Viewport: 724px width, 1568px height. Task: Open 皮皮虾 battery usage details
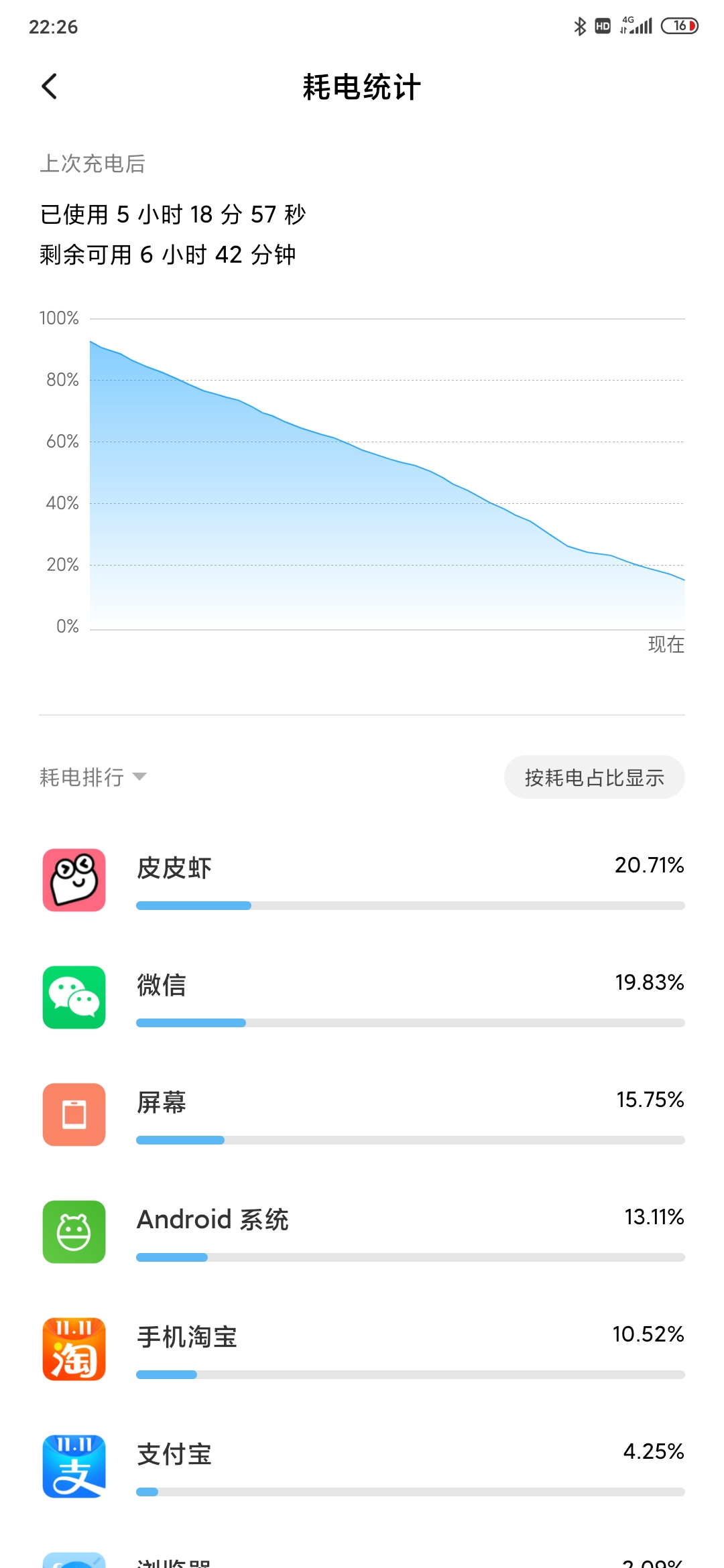(362, 880)
